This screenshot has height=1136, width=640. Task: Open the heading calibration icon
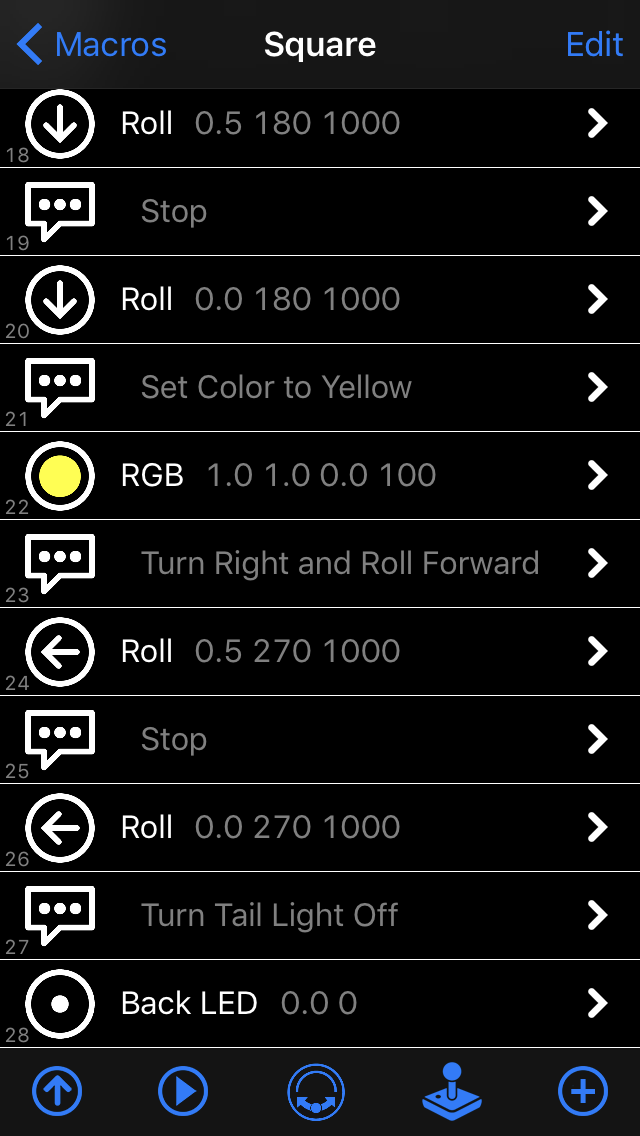tap(316, 1092)
